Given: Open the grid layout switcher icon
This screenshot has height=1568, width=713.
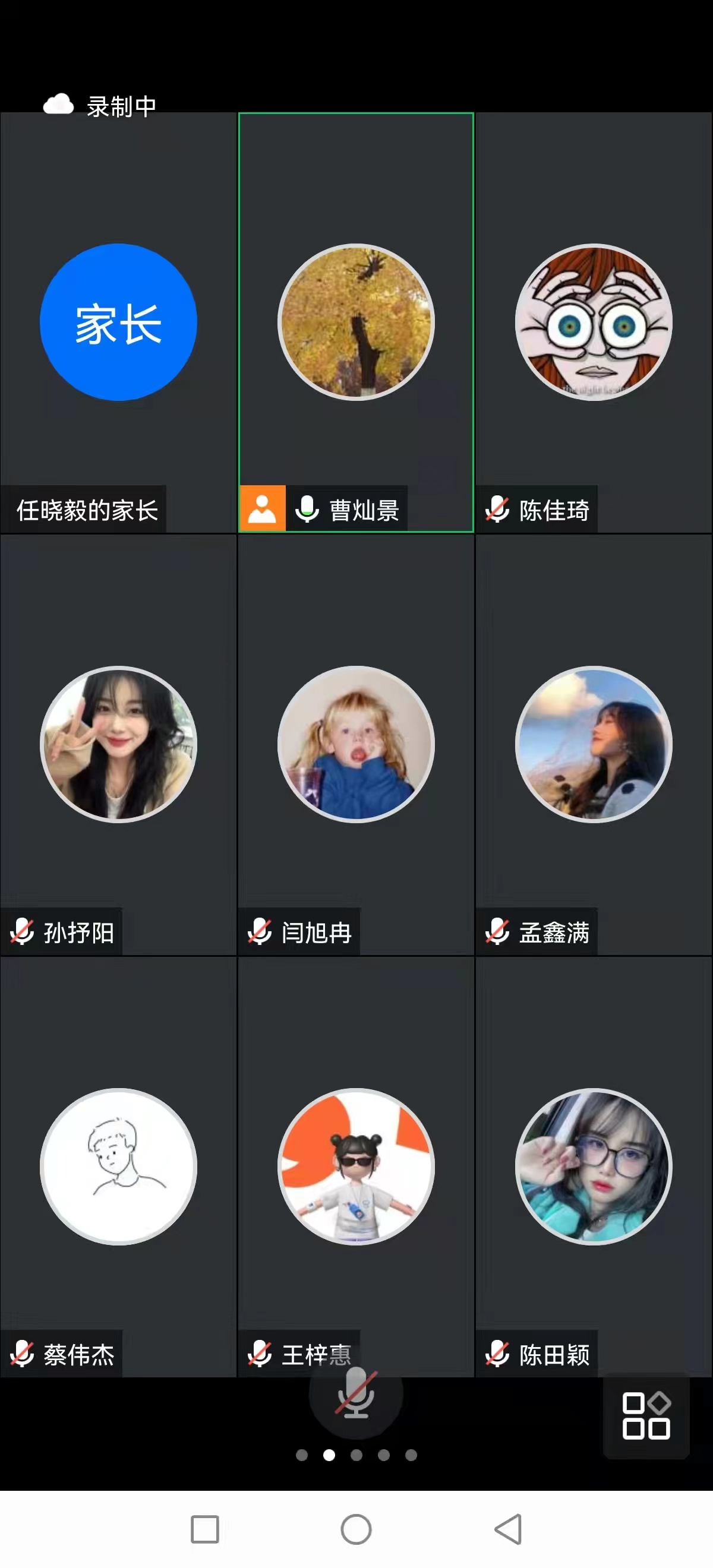Looking at the screenshot, I should coord(646,1416).
